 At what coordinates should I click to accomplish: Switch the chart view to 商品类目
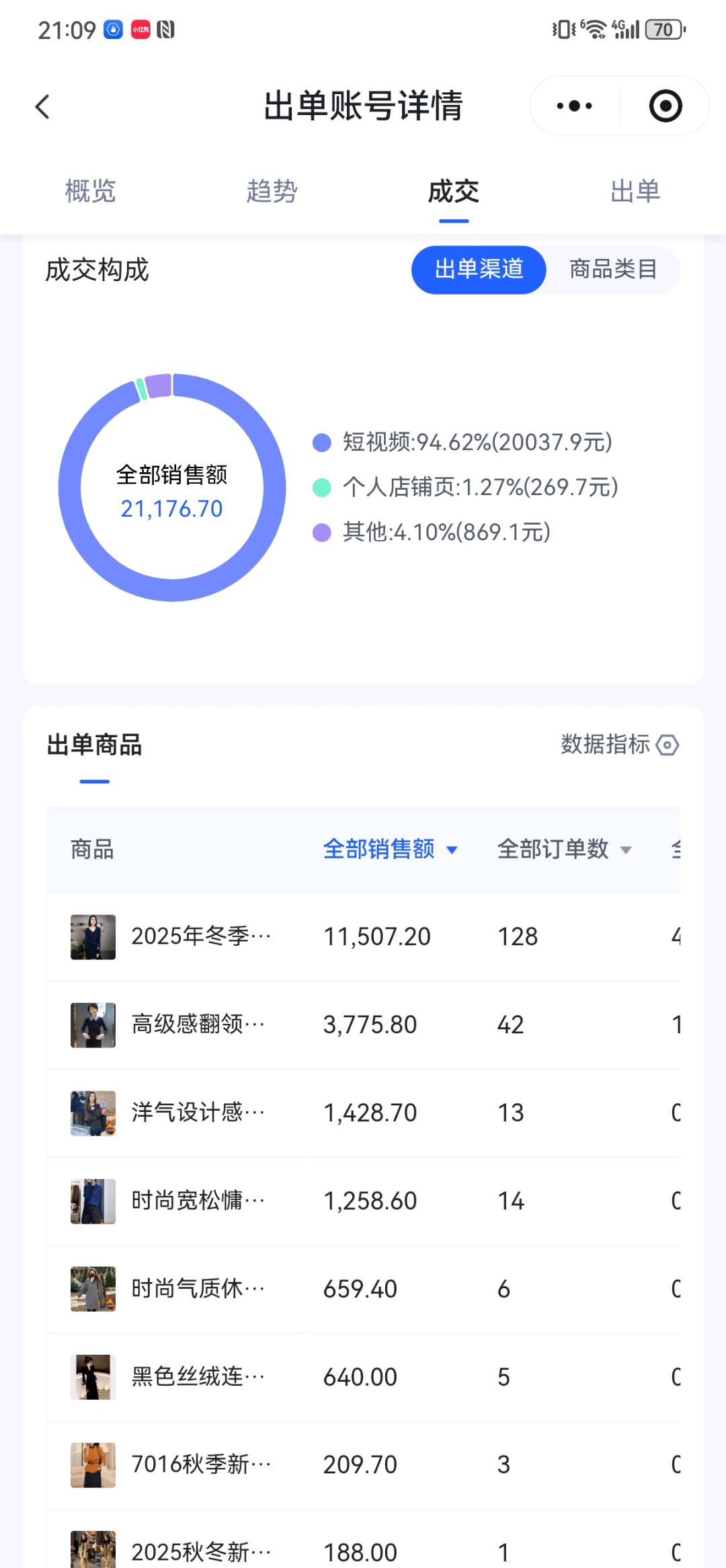[614, 269]
